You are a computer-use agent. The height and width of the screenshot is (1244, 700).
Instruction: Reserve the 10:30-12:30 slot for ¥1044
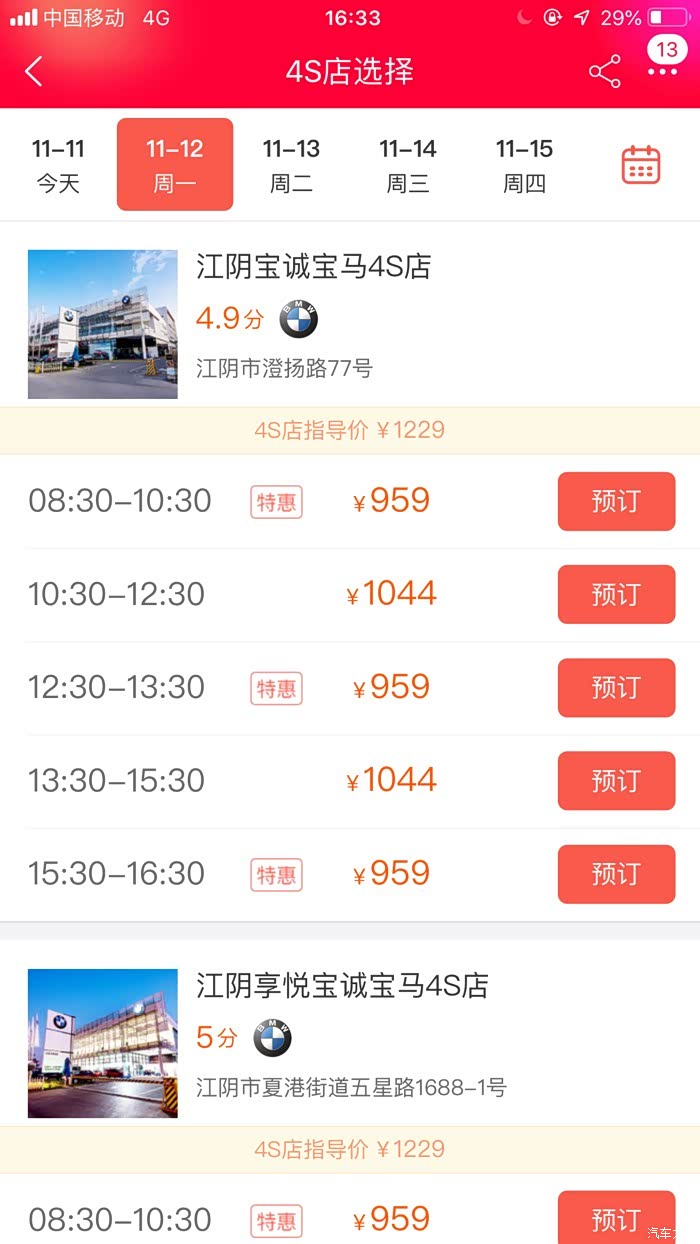pos(616,594)
